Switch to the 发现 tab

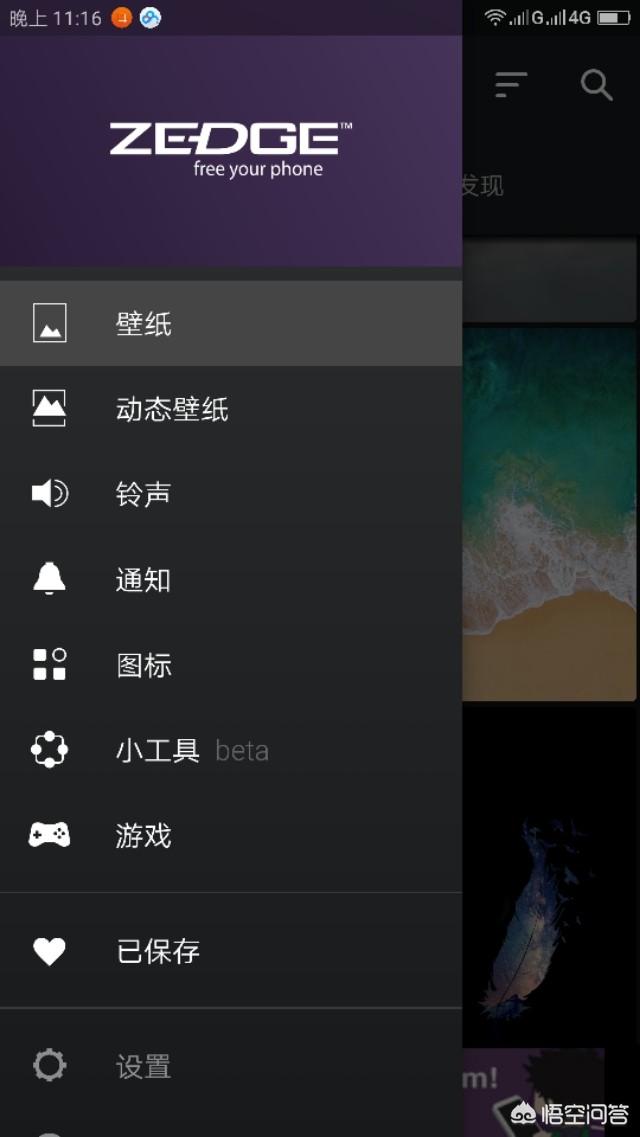pos(482,185)
